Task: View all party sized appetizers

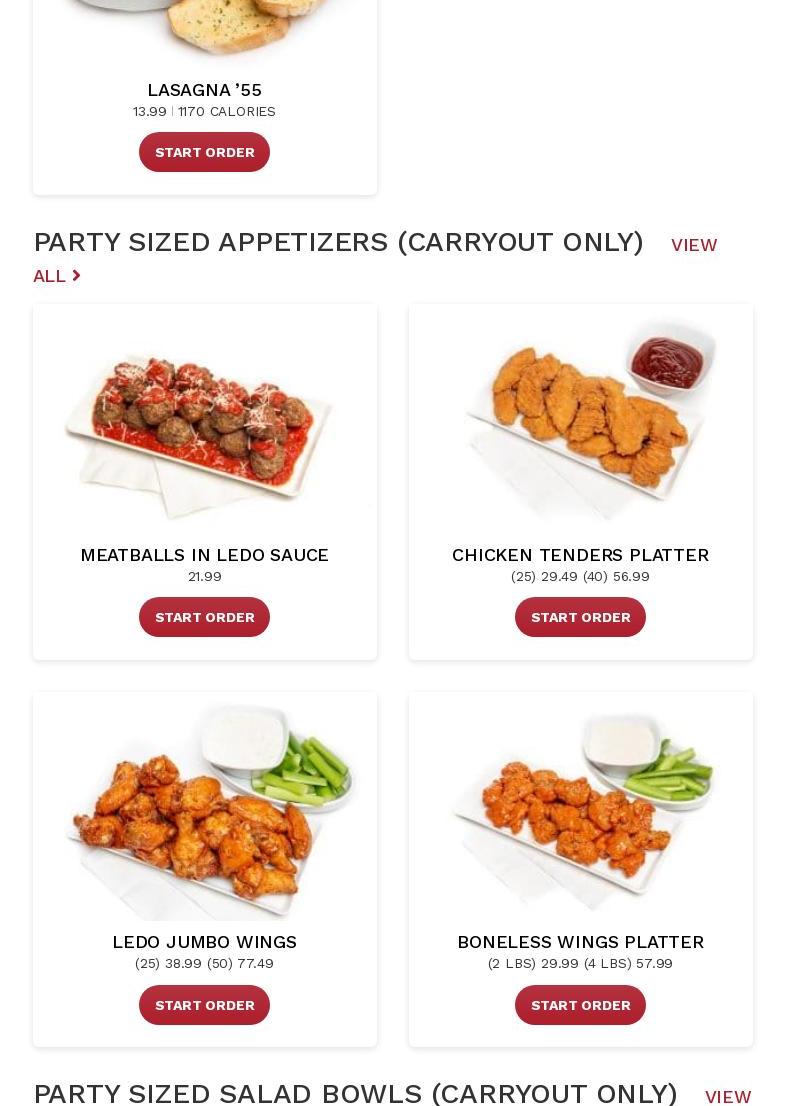Action: tap(693, 246)
